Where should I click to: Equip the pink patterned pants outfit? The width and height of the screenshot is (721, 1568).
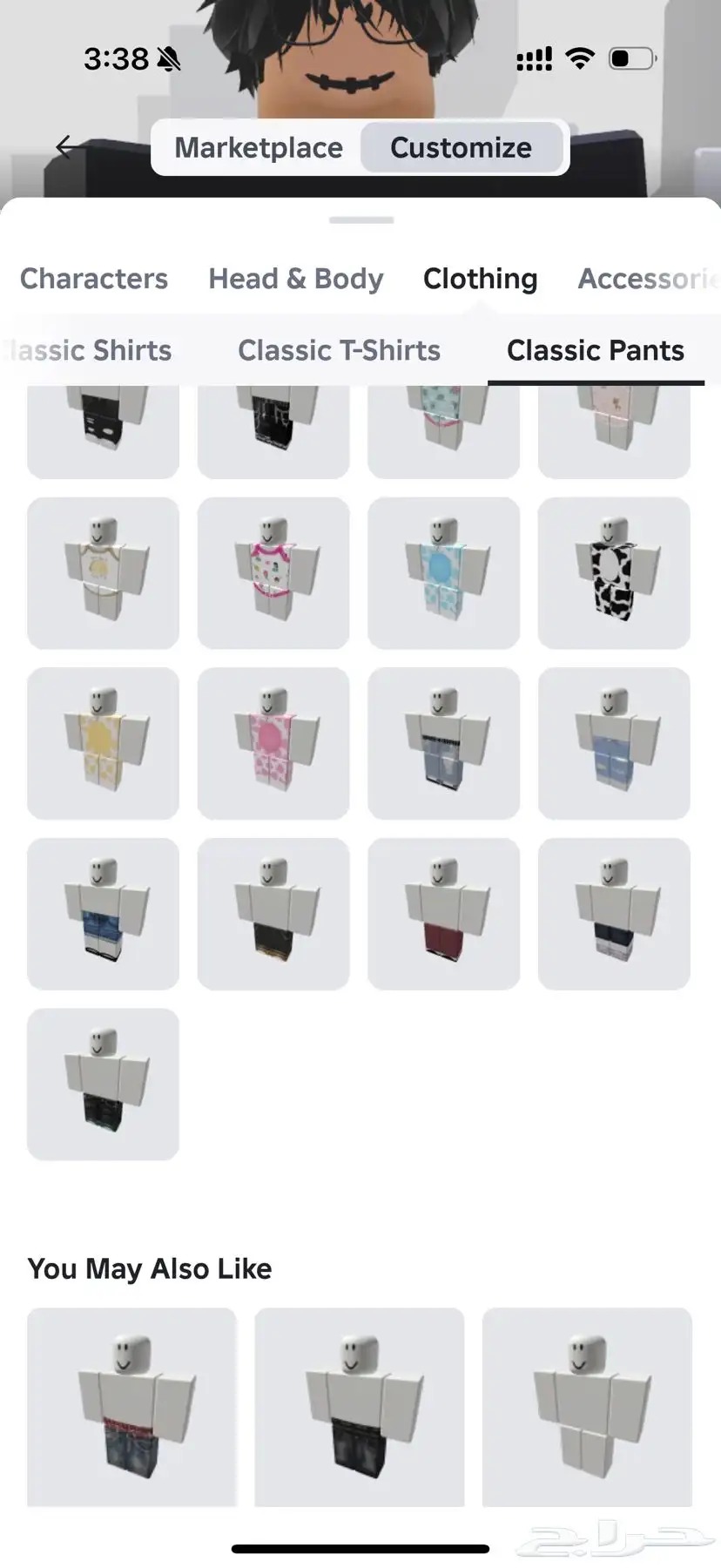[x=273, y=743]
